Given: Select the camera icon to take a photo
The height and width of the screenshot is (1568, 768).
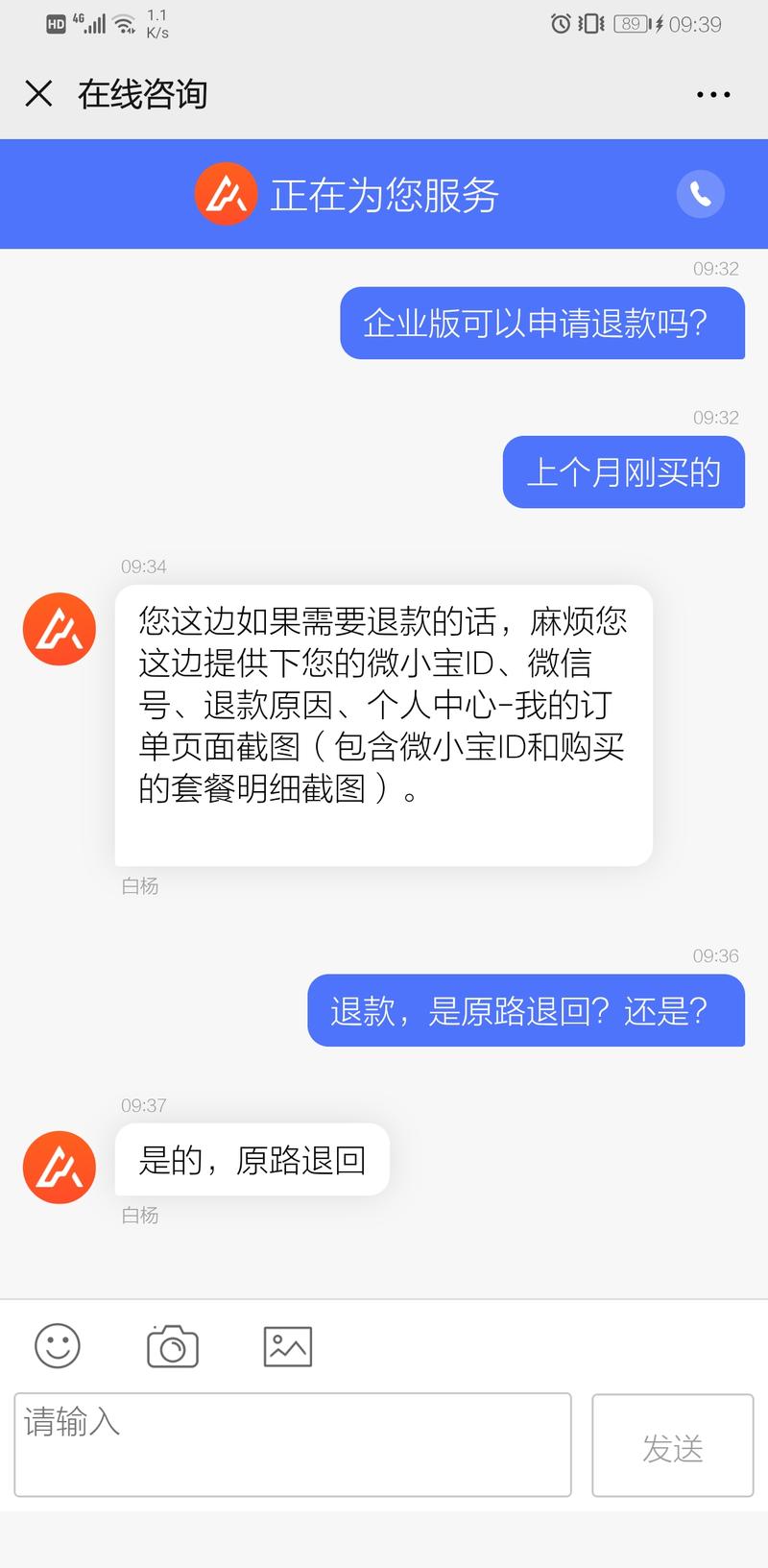Looking at the screenshot, I should click(x=173, y=1345).
